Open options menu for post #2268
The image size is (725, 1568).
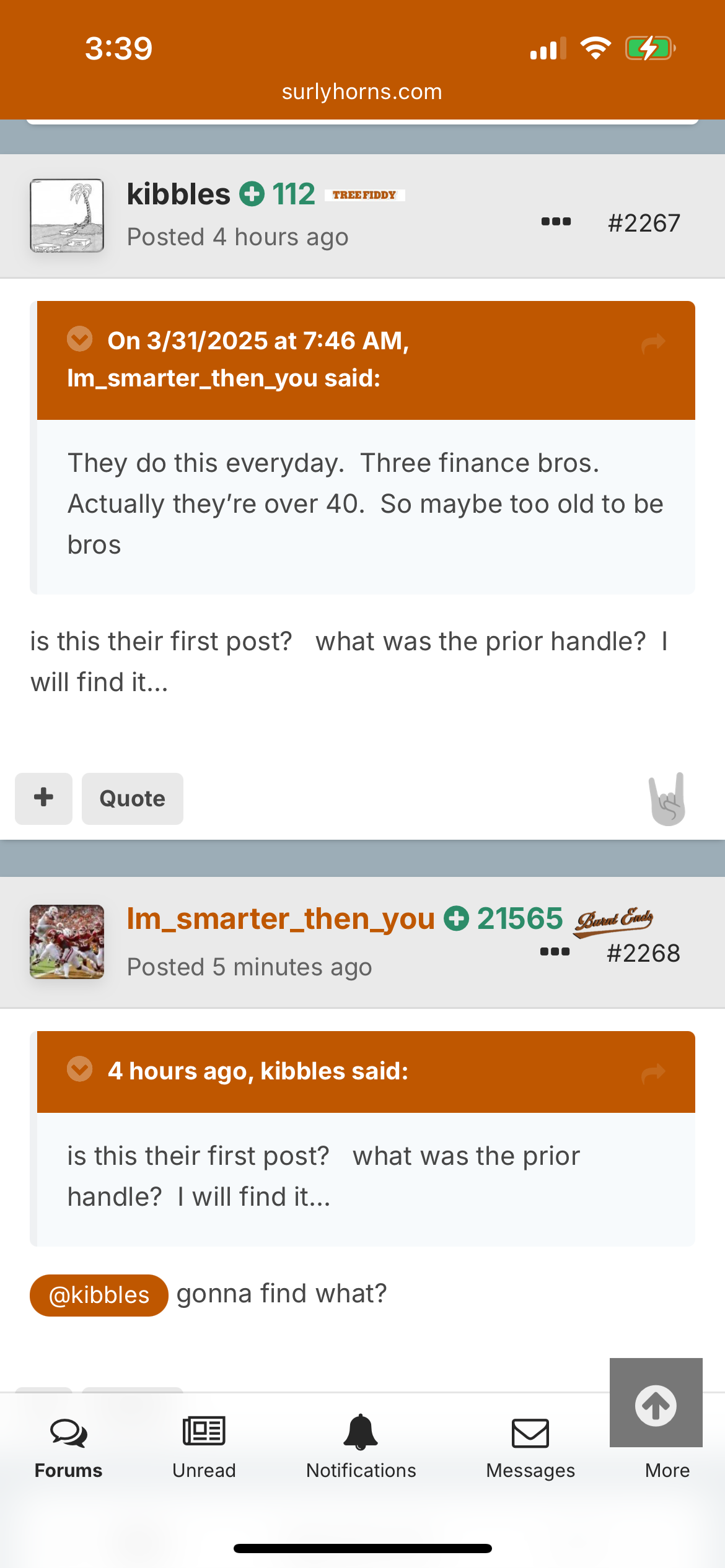coord(555,951)
